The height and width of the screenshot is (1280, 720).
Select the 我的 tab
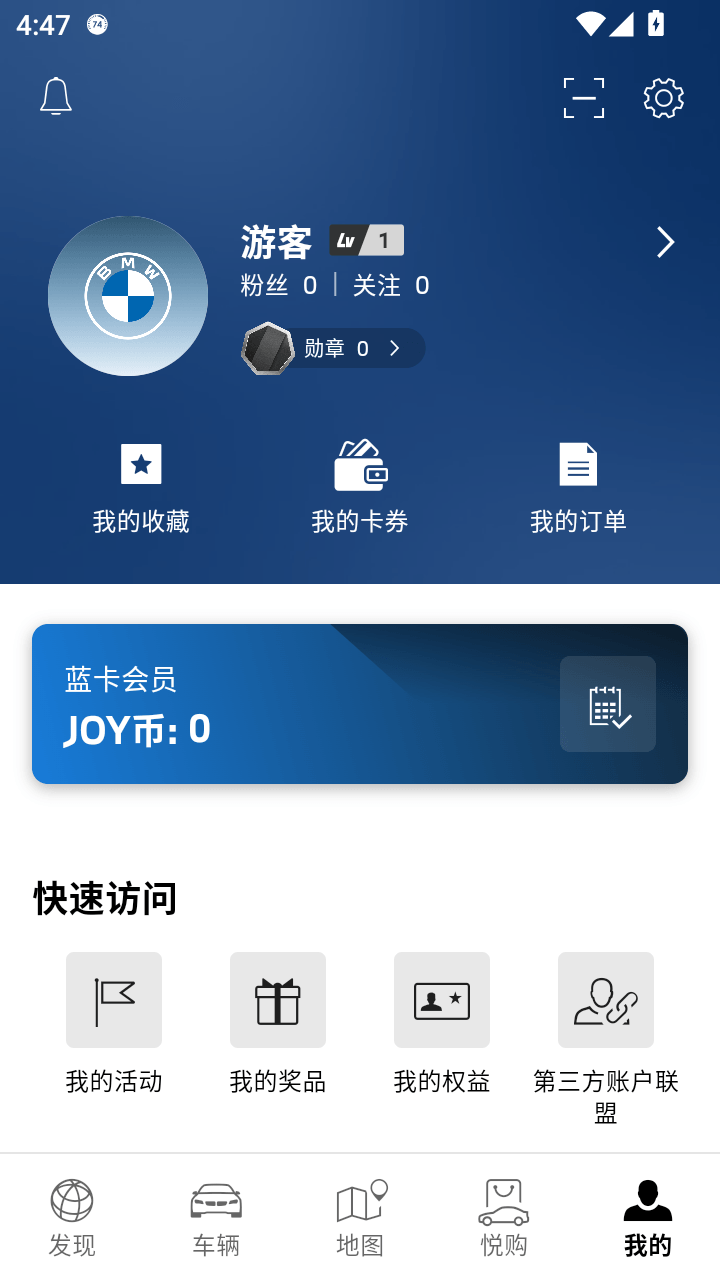[648, 1218]
